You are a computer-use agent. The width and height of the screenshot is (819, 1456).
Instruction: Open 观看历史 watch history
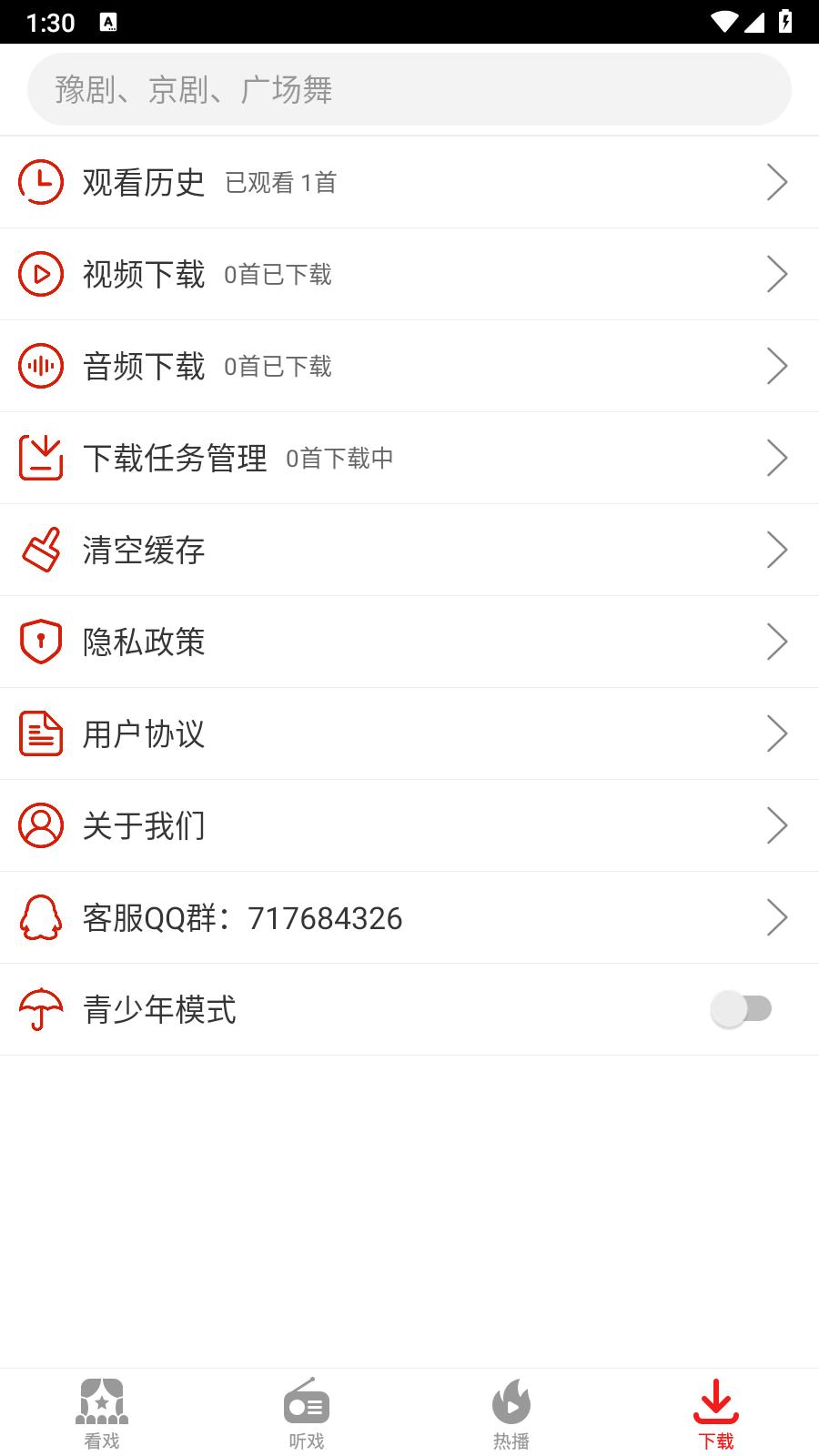(x=409, y=183)
